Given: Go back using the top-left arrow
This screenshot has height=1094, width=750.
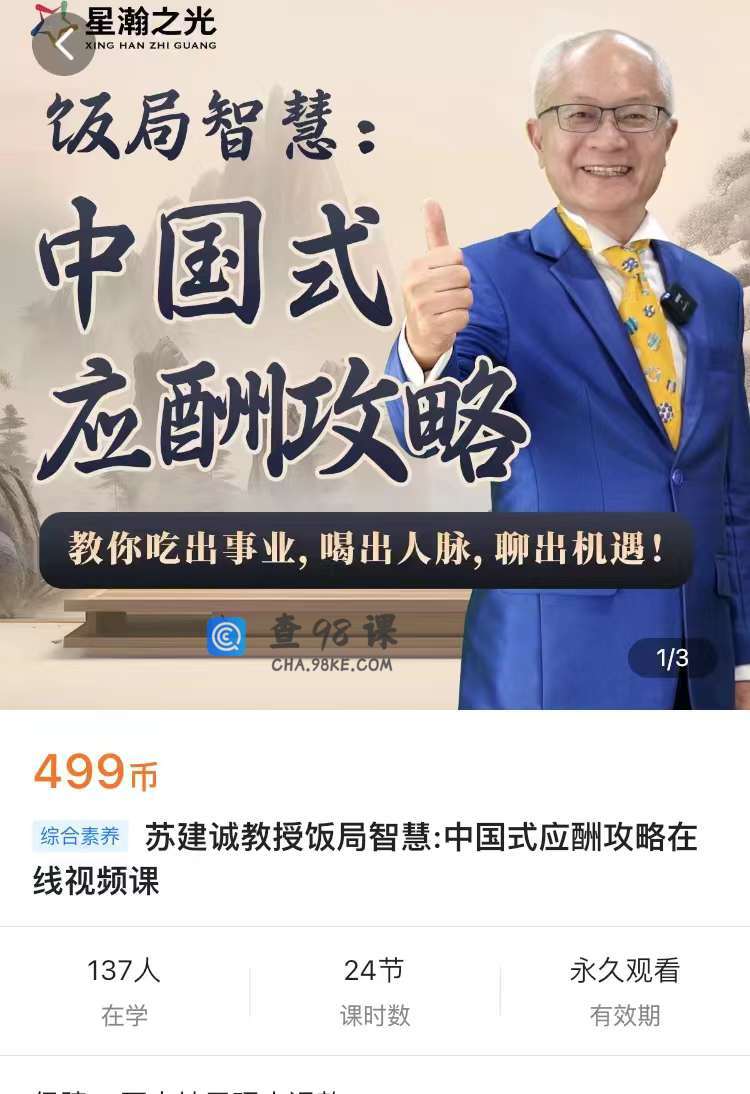Looking at the screenshot, I should pyautogui.click(x=63, y=44).
